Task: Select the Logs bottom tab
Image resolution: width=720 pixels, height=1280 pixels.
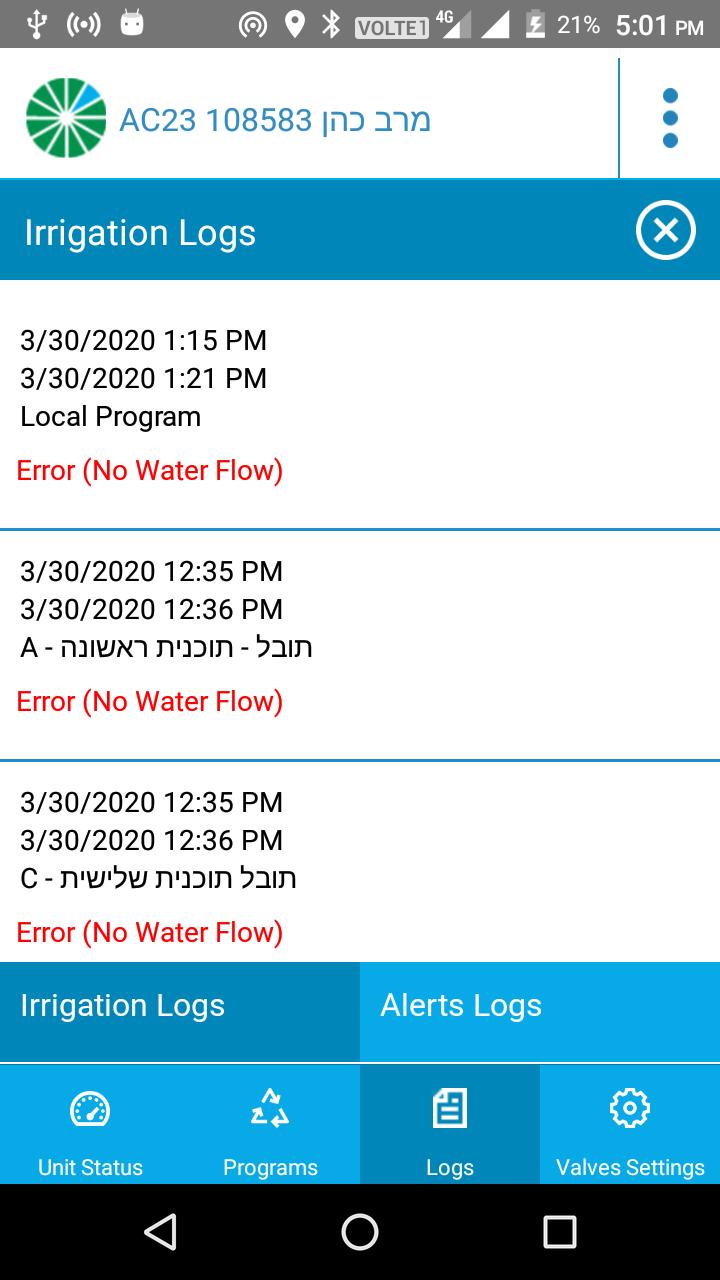Action: pos(450,1125)
